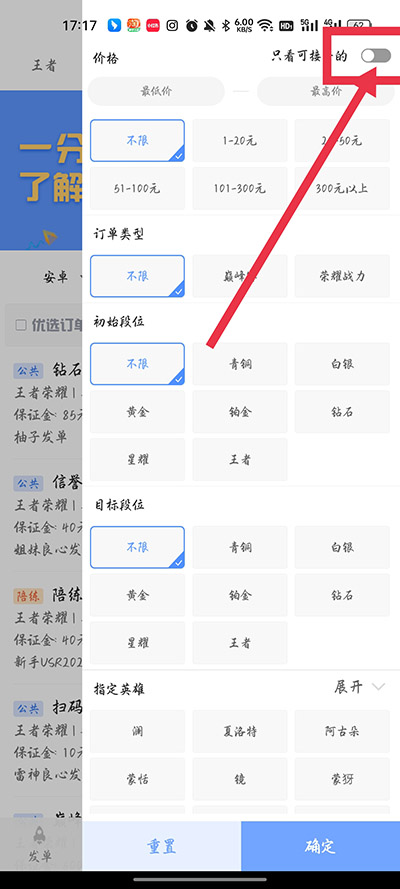Viewport: 400px width, 889px height.
Task: Choose hero 阿古朵
Action: [342, 731]
